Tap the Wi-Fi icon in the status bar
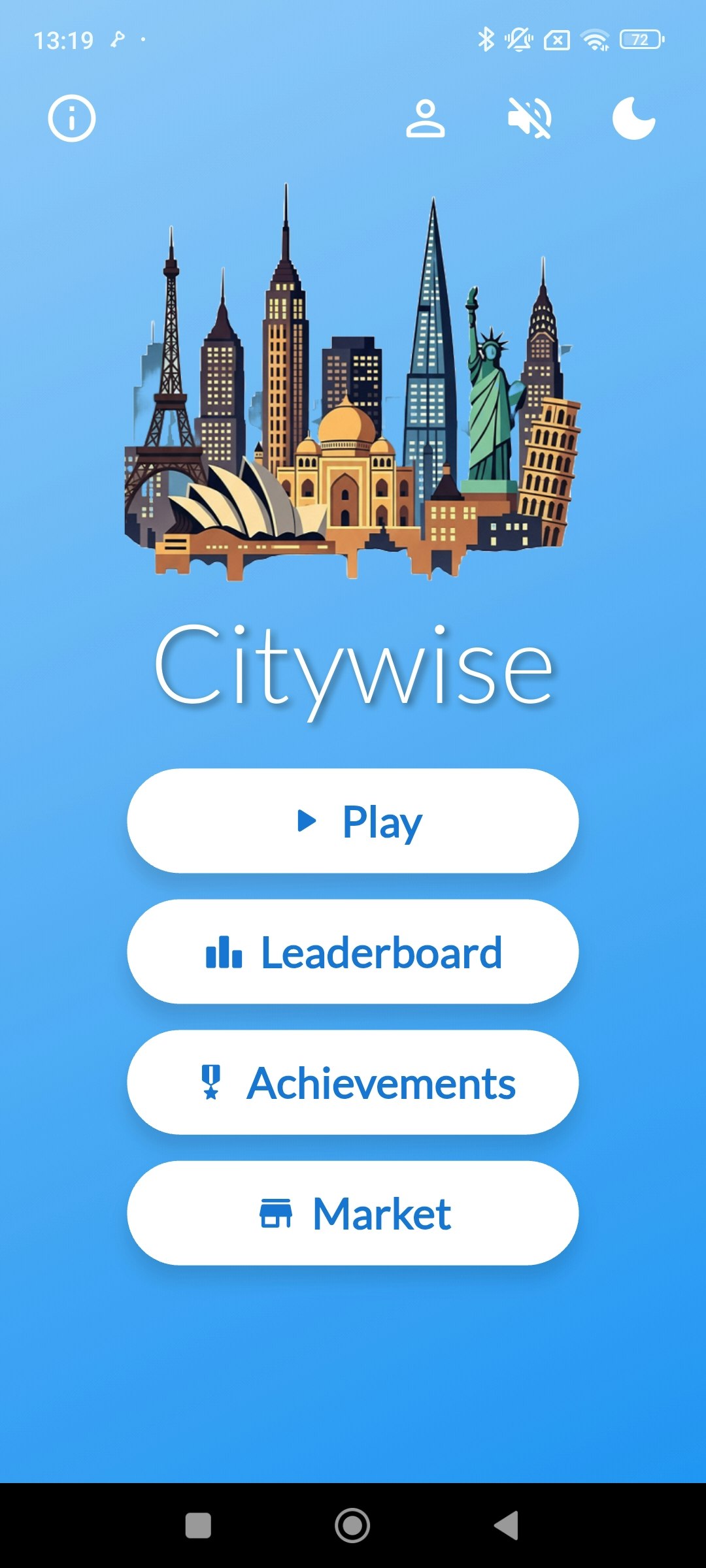706x1568 pixels. tap(596, 39)
